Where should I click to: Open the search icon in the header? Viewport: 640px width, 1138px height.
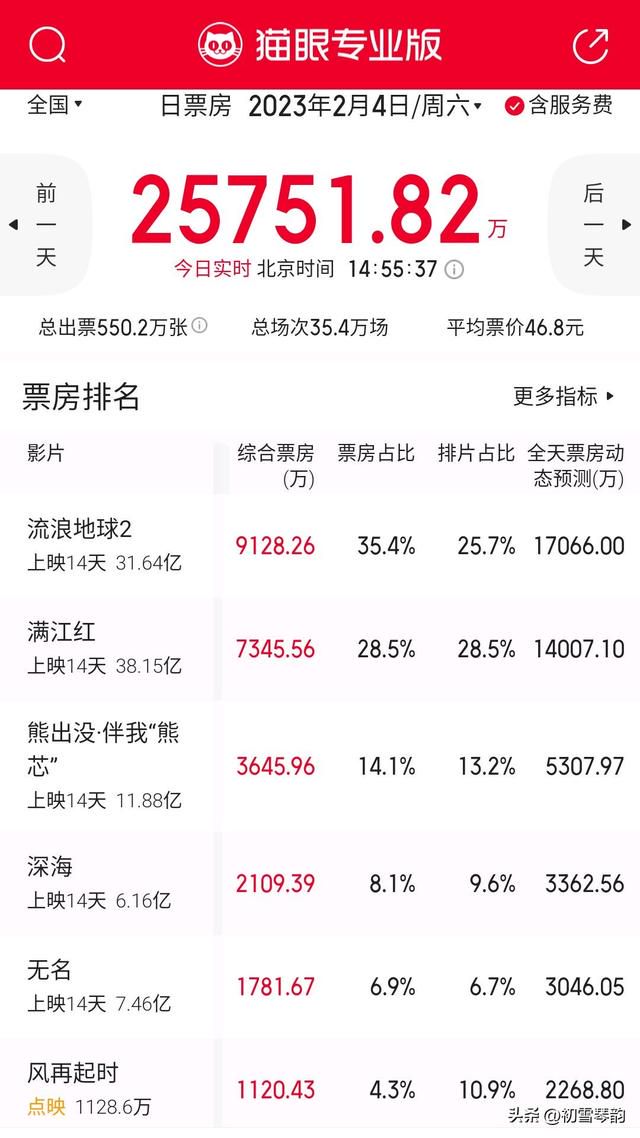coord(48,45)
